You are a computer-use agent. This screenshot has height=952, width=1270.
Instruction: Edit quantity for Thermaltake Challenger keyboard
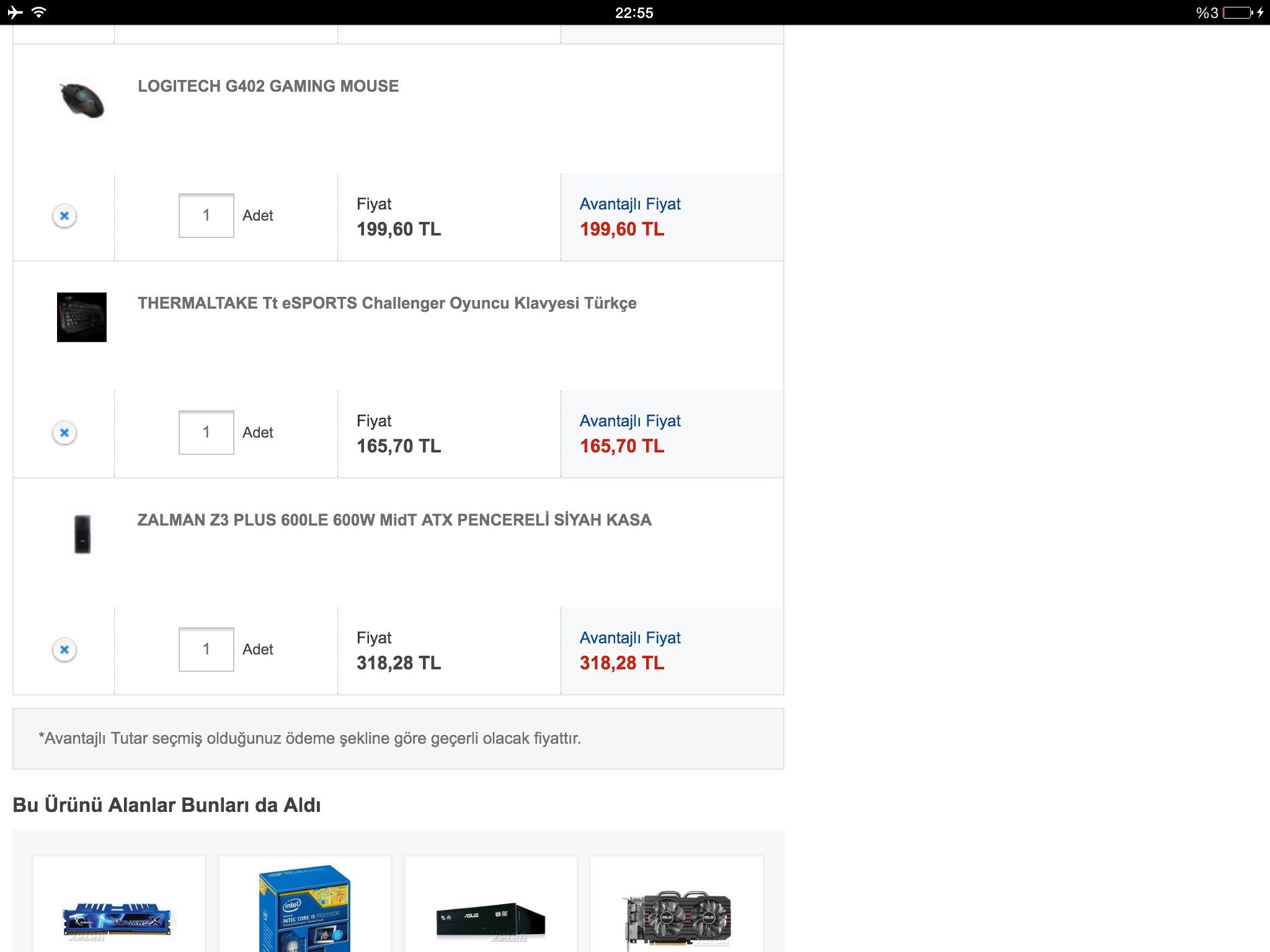click(206, 433)
